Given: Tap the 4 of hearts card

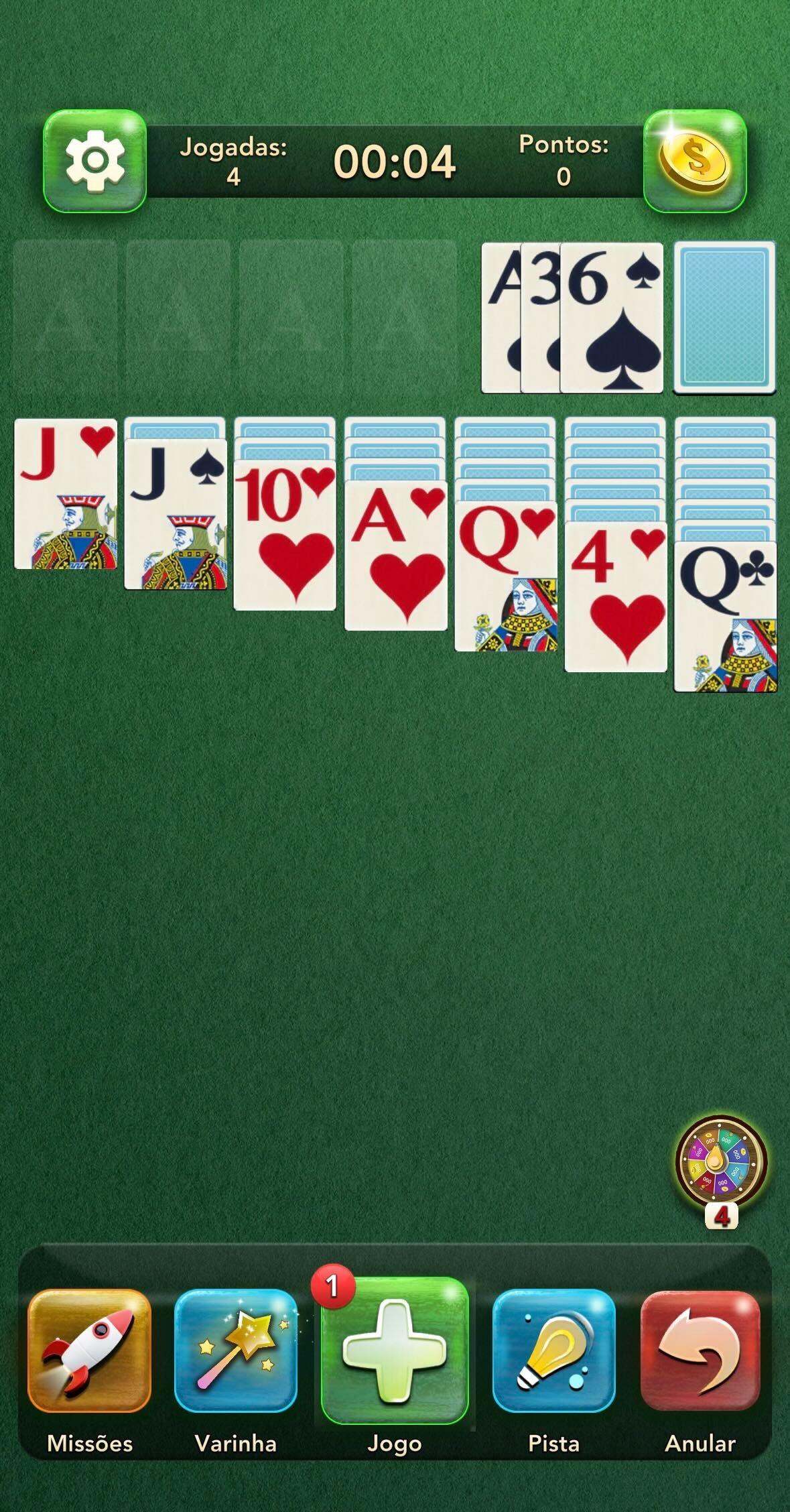Looking at the screenshot, I should click(x=616, y=596).
